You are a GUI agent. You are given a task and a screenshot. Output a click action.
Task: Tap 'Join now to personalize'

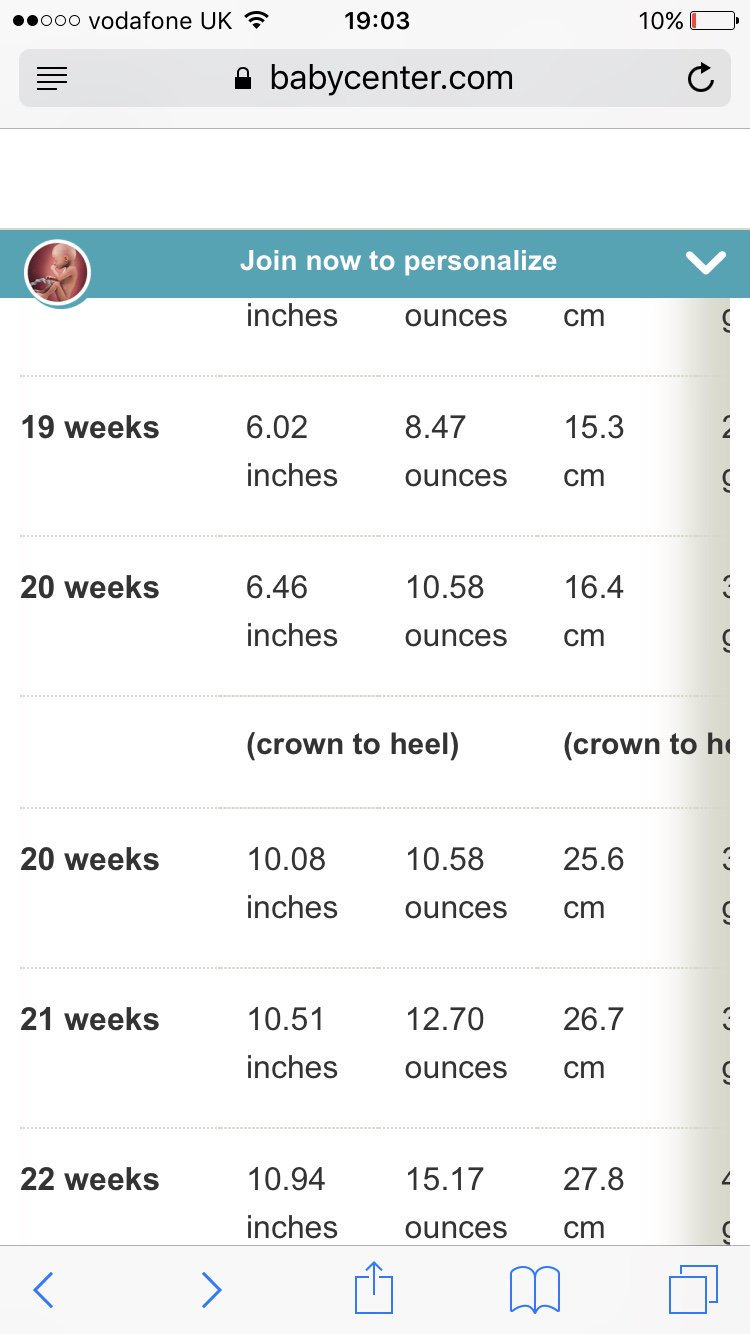(x=398, y=261)
